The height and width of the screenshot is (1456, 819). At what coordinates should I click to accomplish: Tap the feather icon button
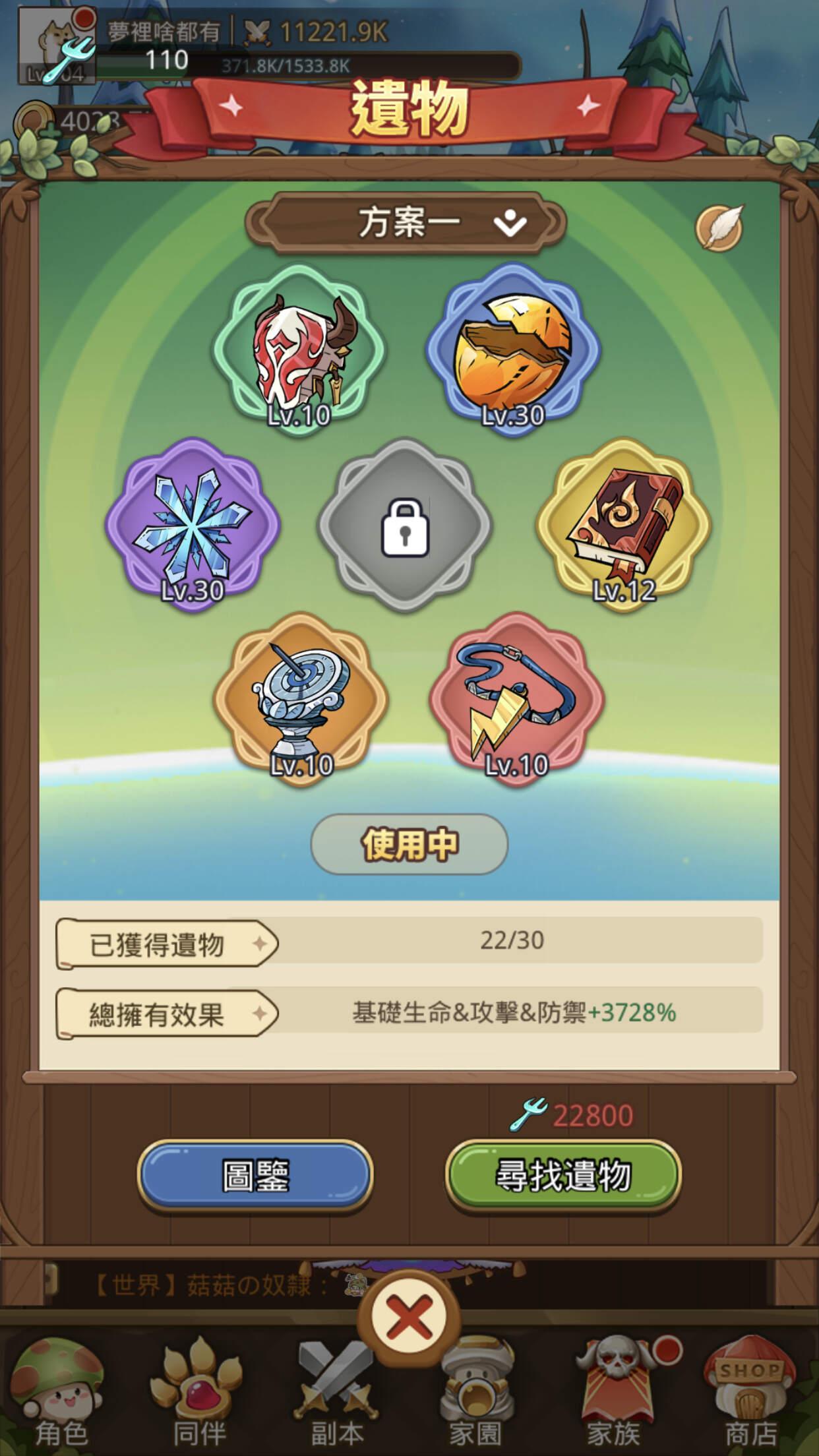[720, 228]
